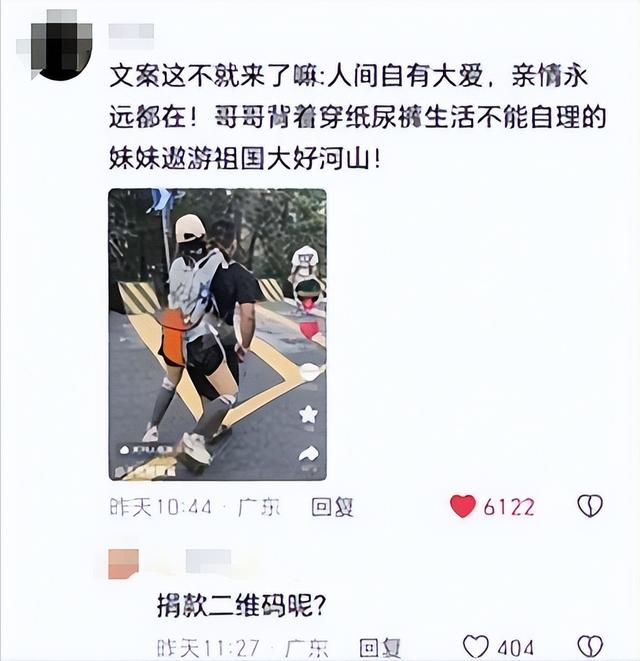
Task: Dislike the reply "捐款二维码呢?"
Action: coord(590,647)
